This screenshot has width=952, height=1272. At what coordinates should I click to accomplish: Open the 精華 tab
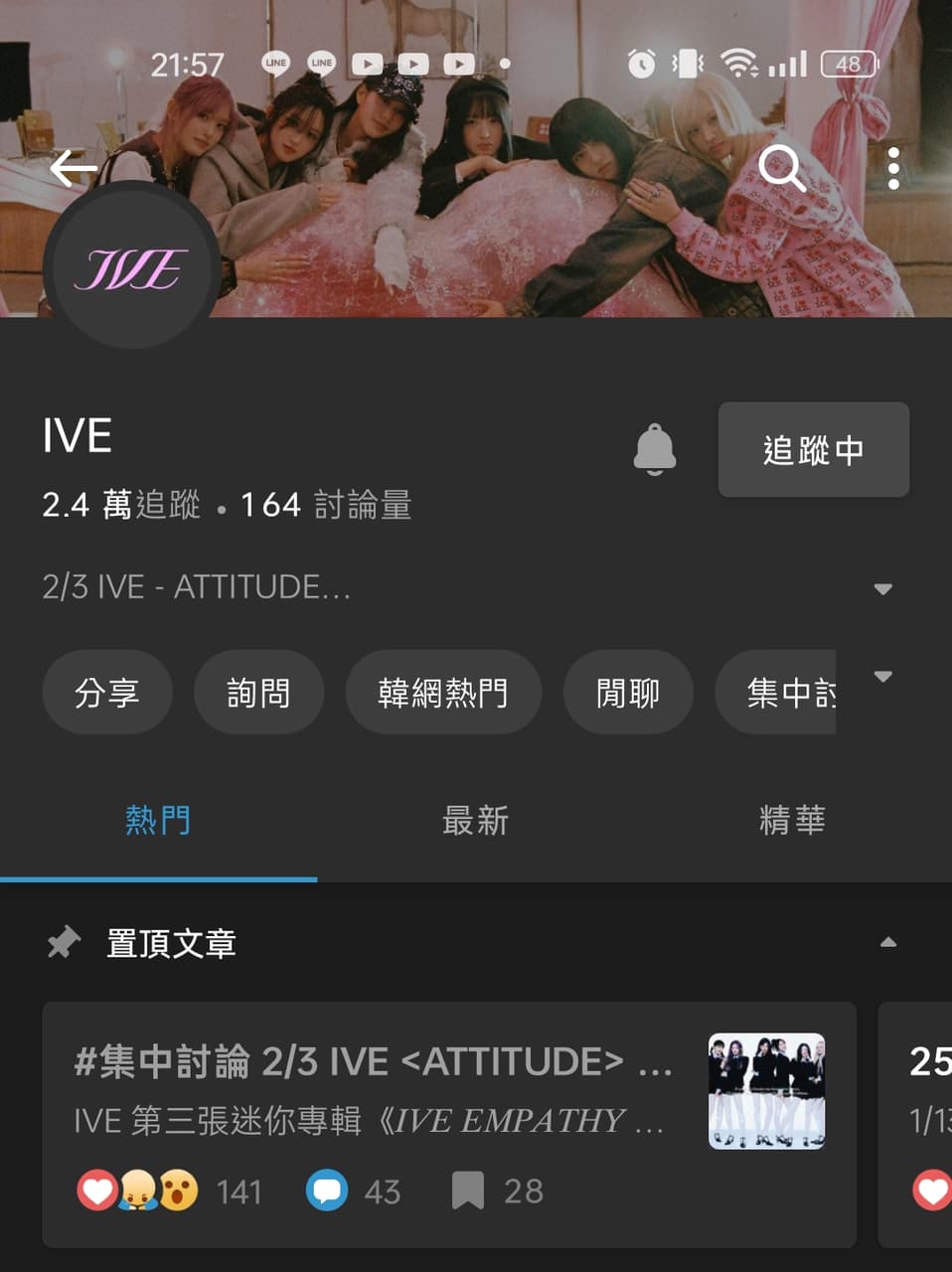(x=792, y=821)
